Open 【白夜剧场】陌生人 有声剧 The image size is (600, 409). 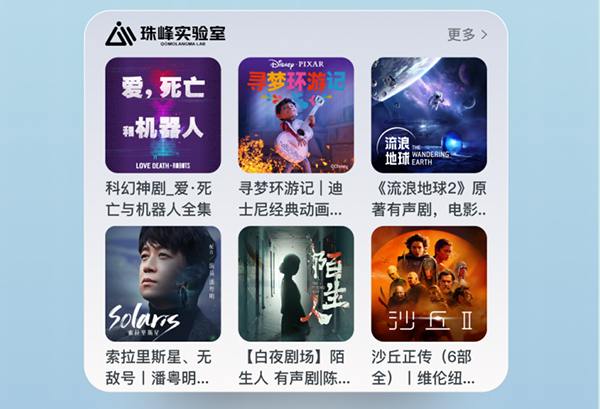point(296,284)
